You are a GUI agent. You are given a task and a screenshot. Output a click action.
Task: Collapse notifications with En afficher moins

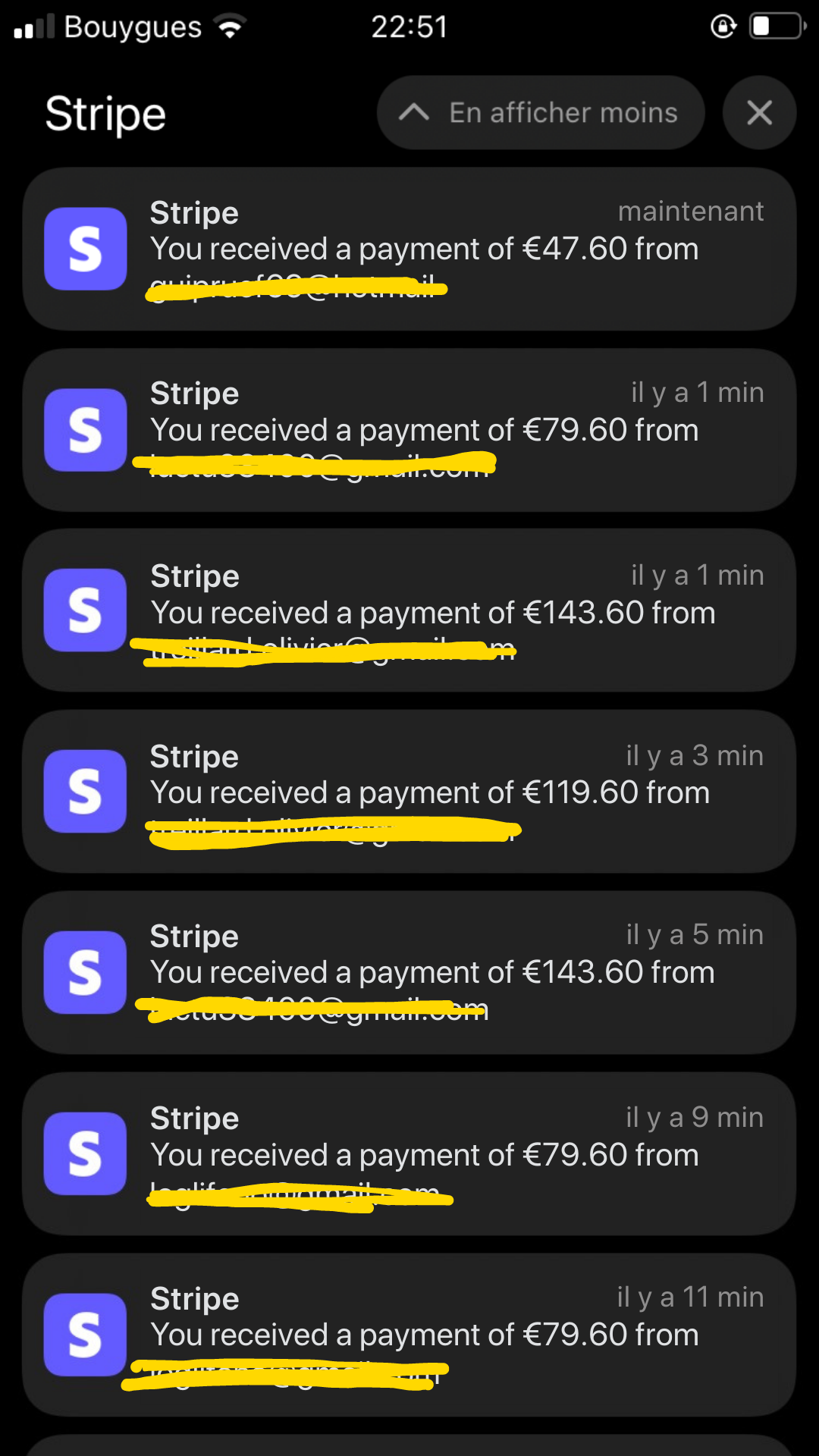[x=540, y=113]
